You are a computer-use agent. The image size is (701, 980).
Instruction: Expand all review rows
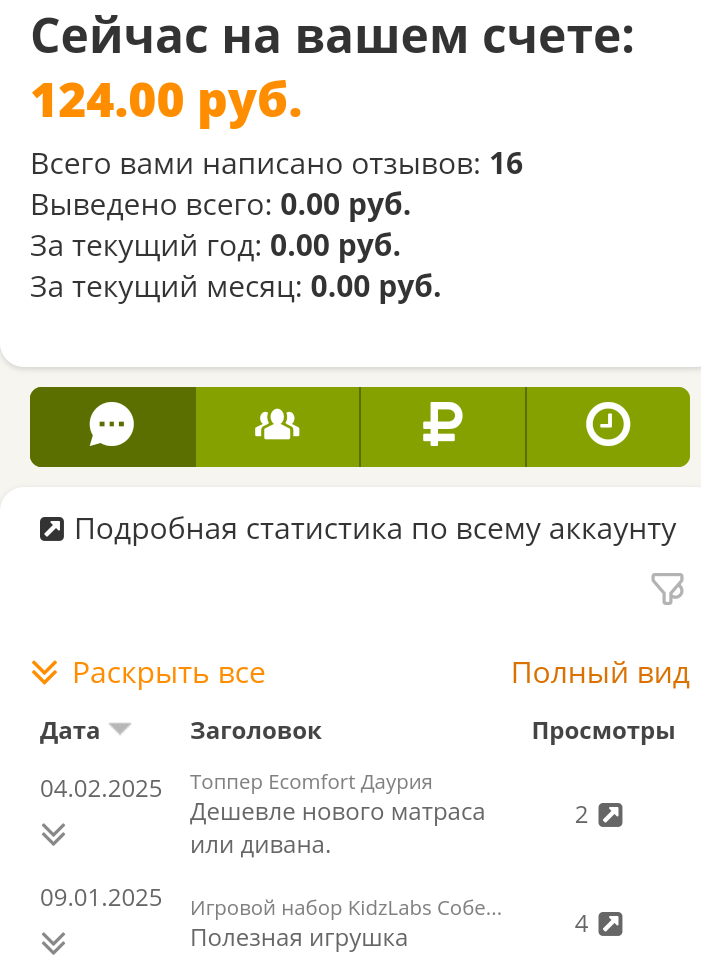pyautogui.click(x=149, y=673)
